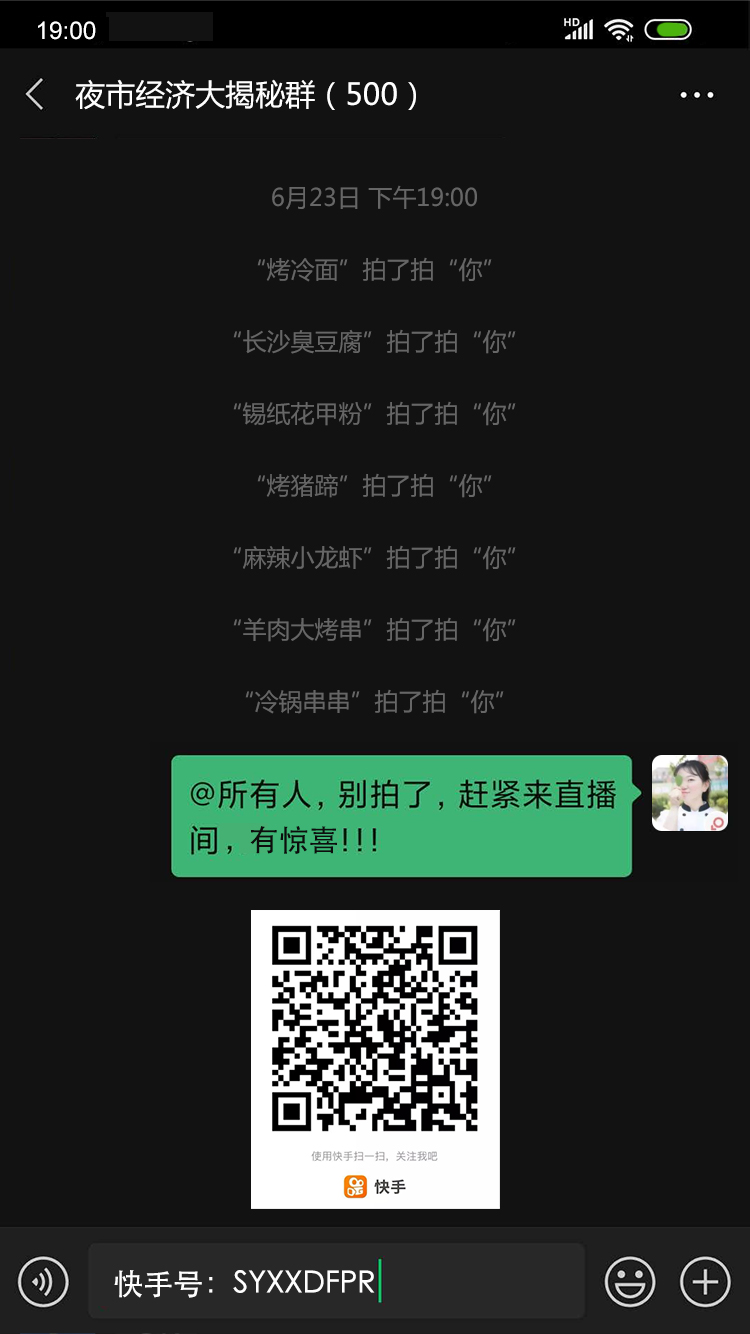The width and height of the screenshot is (750, 1334).
Task: Tap the green battery level control
Action: (x=671, y=29)
